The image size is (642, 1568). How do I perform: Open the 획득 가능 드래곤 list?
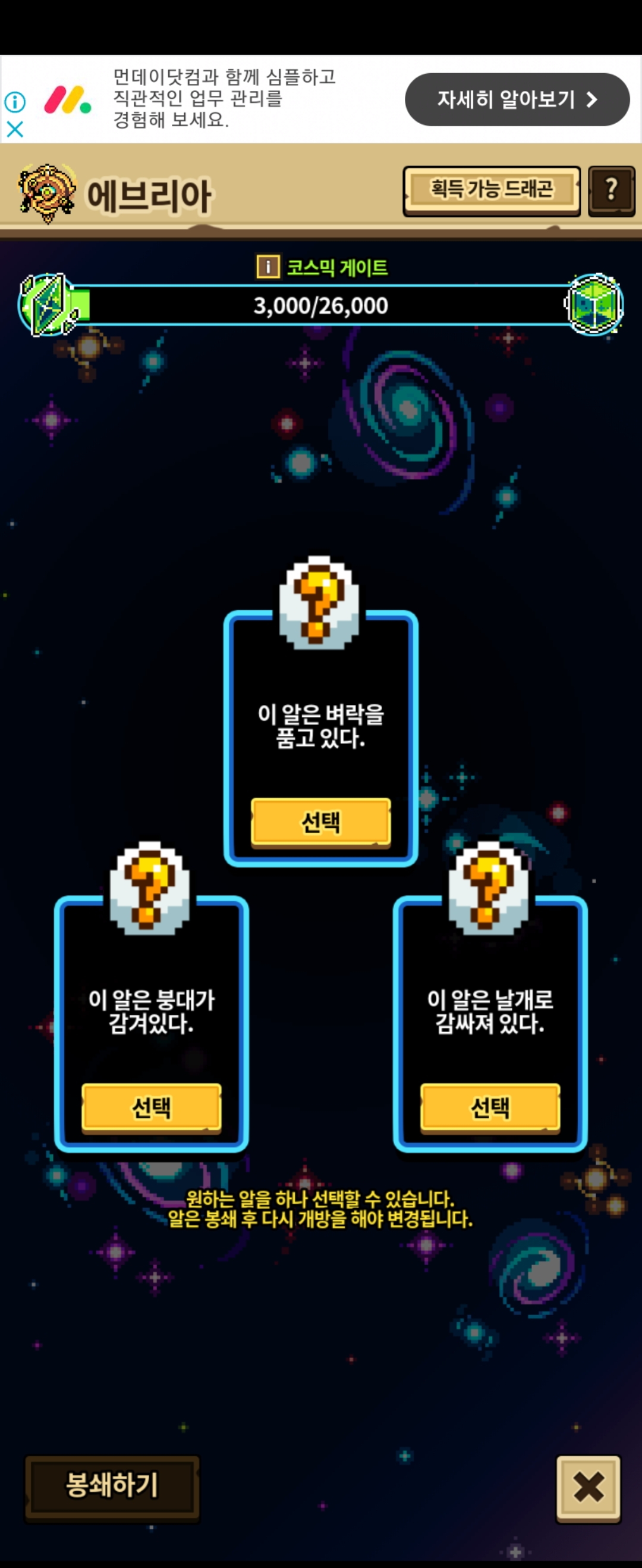click(491, 190)
